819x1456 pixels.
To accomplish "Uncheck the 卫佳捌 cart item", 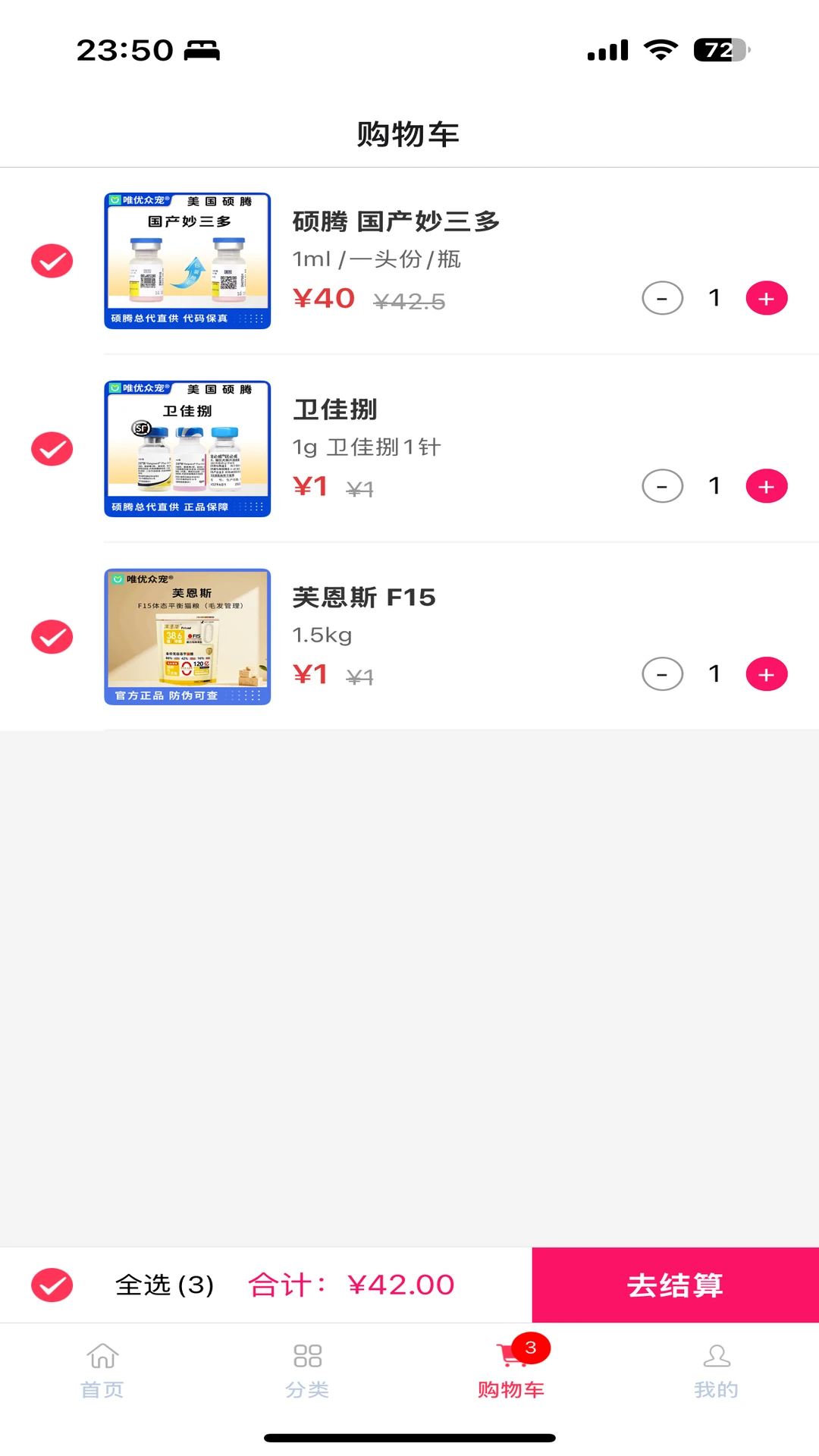I will 52,449.
